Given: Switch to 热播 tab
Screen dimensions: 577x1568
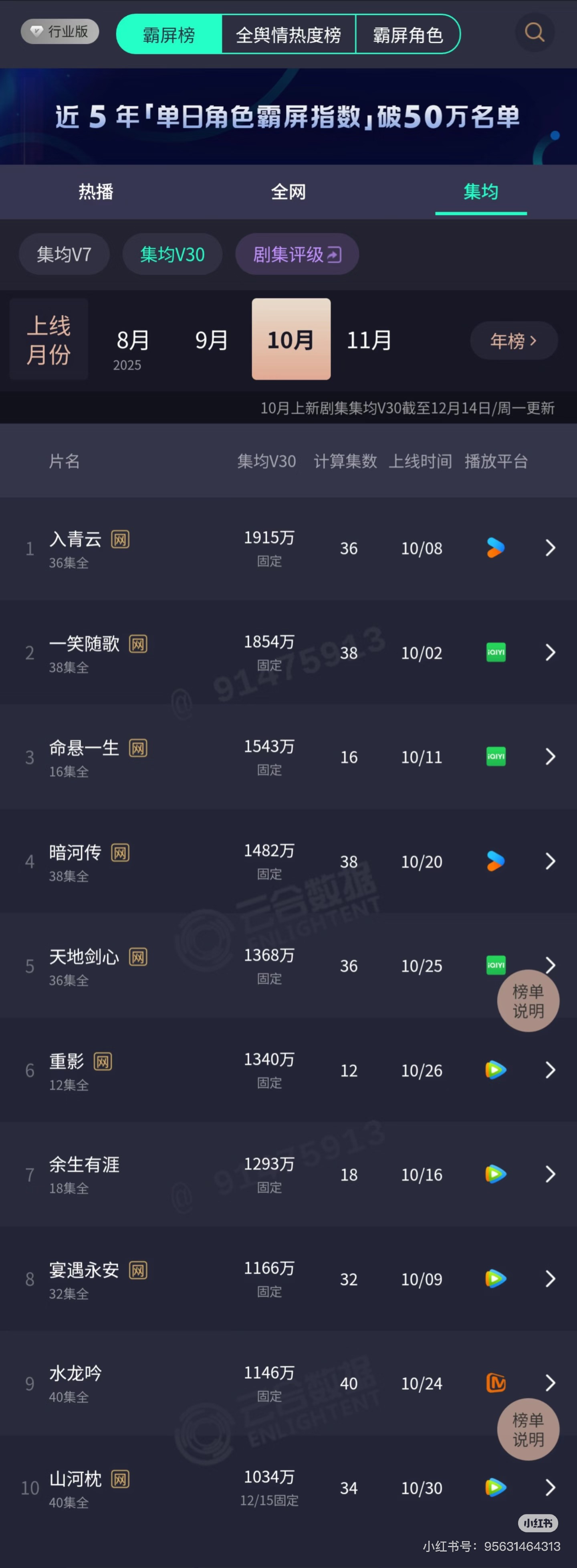Looking at the screenshot, I should point(96,192).
